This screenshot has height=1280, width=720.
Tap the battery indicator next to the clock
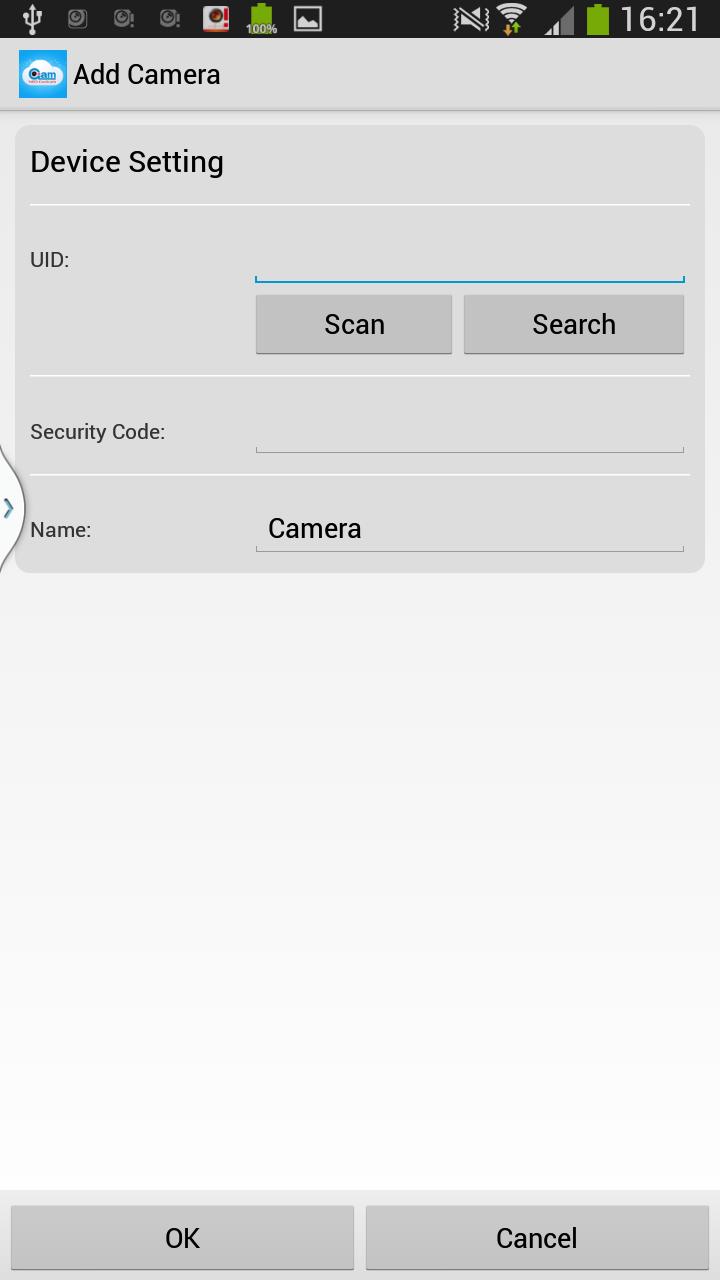(x=597, y=18)
